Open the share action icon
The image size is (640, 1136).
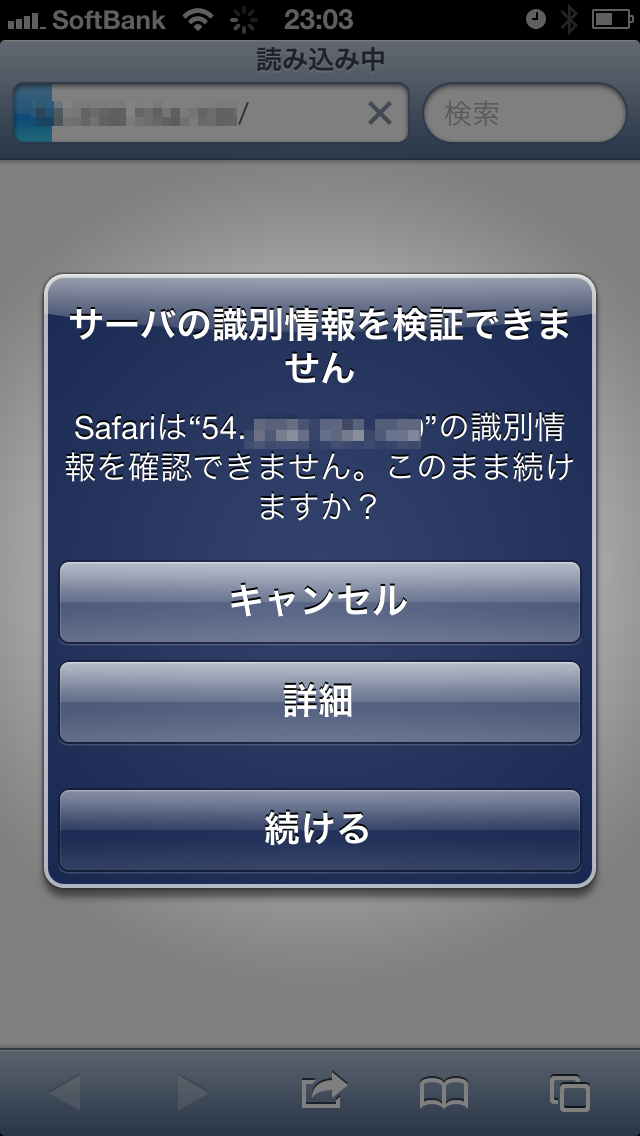click(324, 1091)
